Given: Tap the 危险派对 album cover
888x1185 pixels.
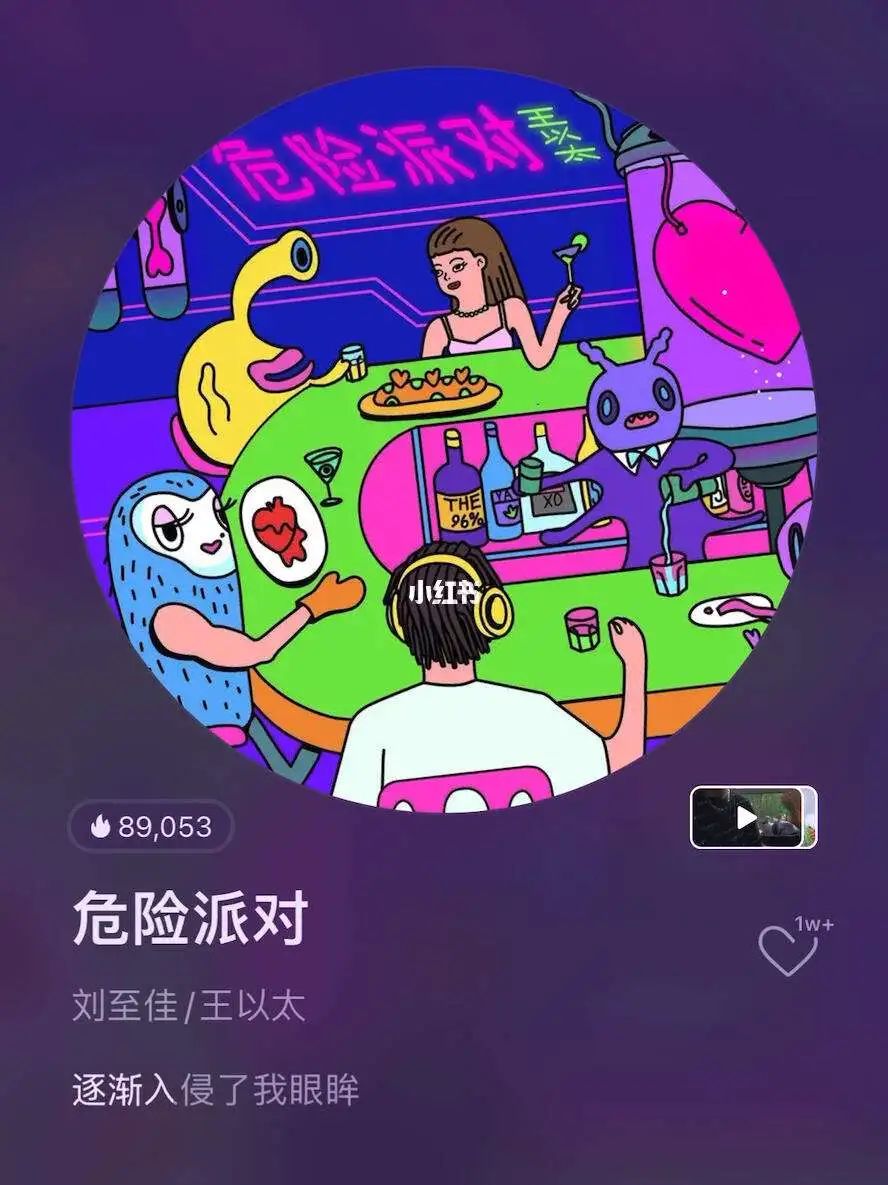Looking at the screenshot, I should coord(444,438).
